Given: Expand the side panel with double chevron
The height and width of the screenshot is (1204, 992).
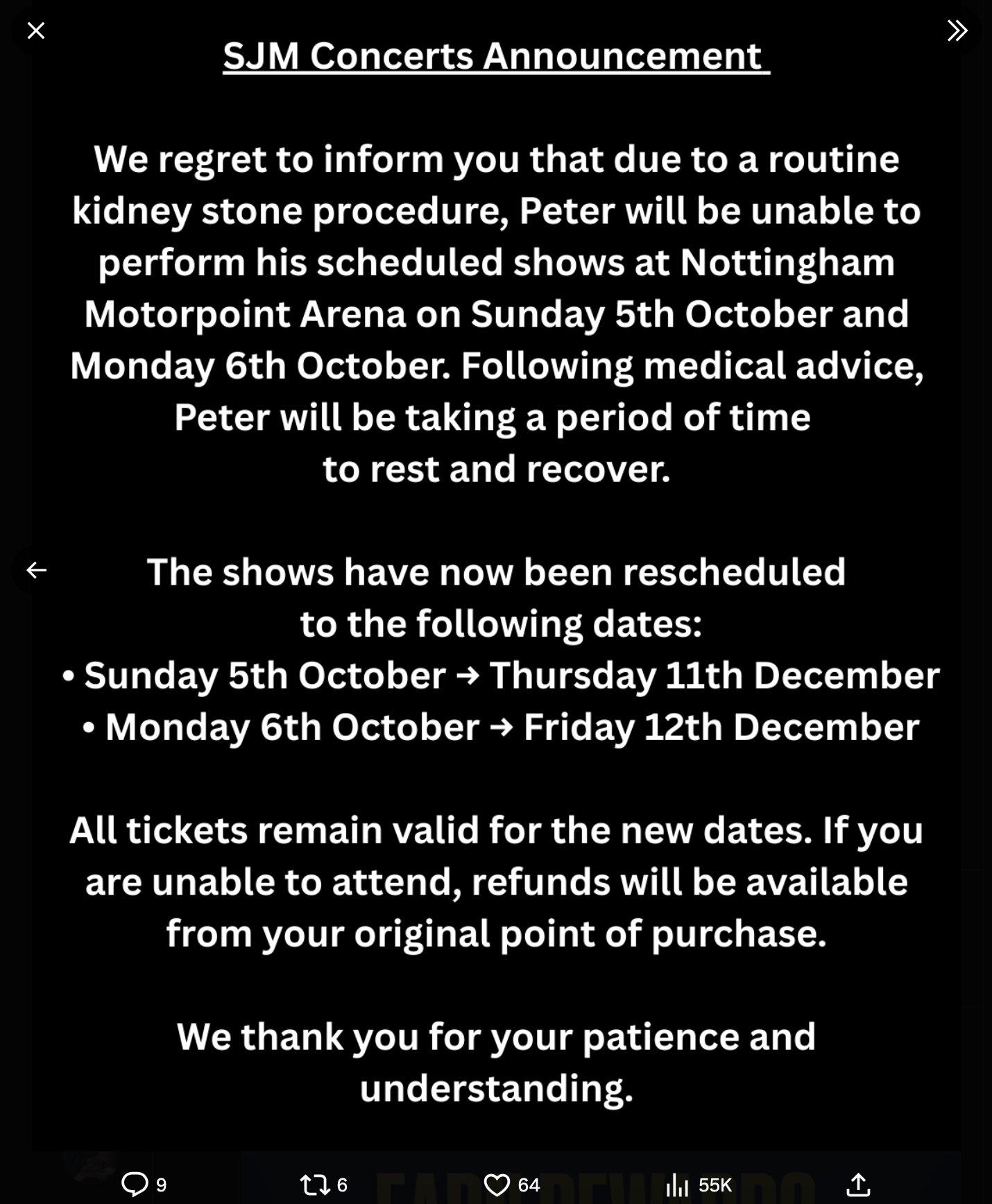Looking at the screenshot, I should point(957,31).
